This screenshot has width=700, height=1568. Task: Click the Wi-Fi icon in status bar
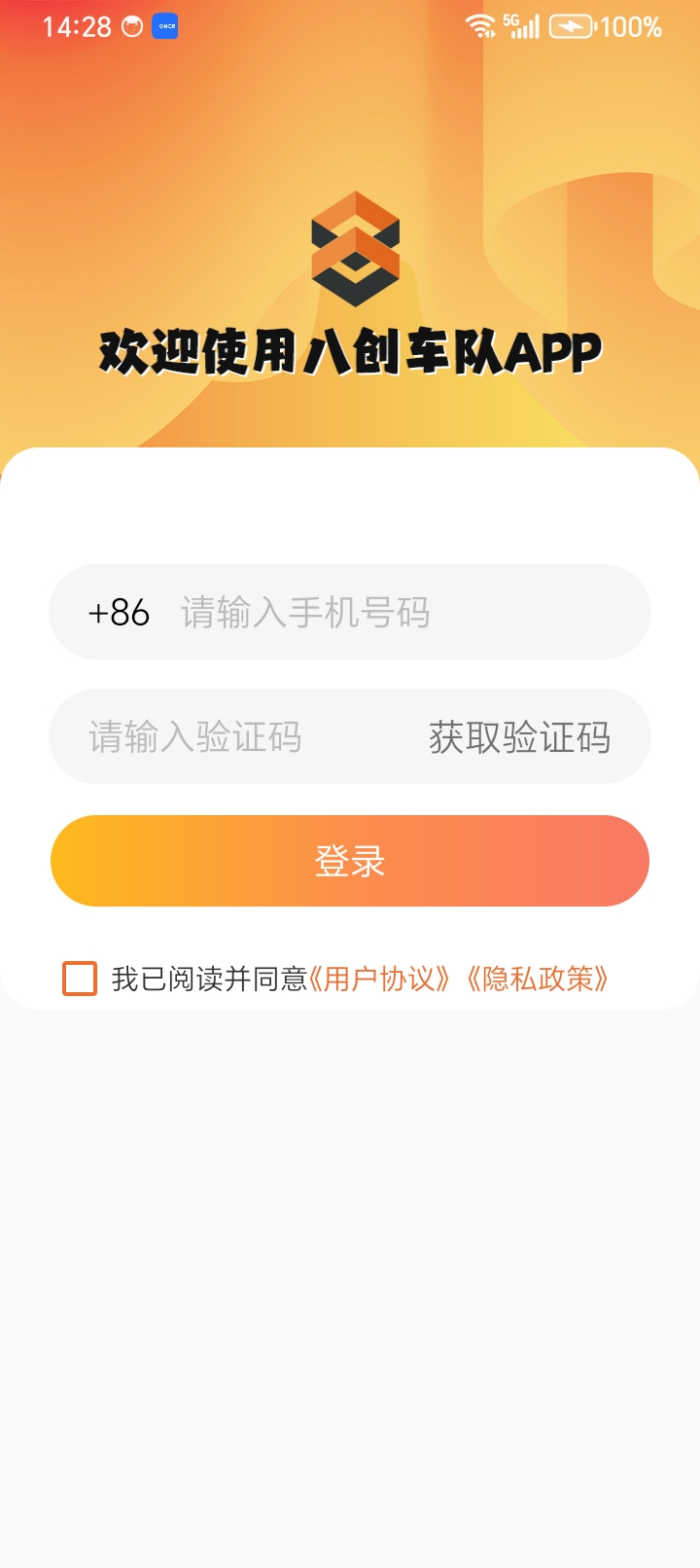click(x=482, y=25)
